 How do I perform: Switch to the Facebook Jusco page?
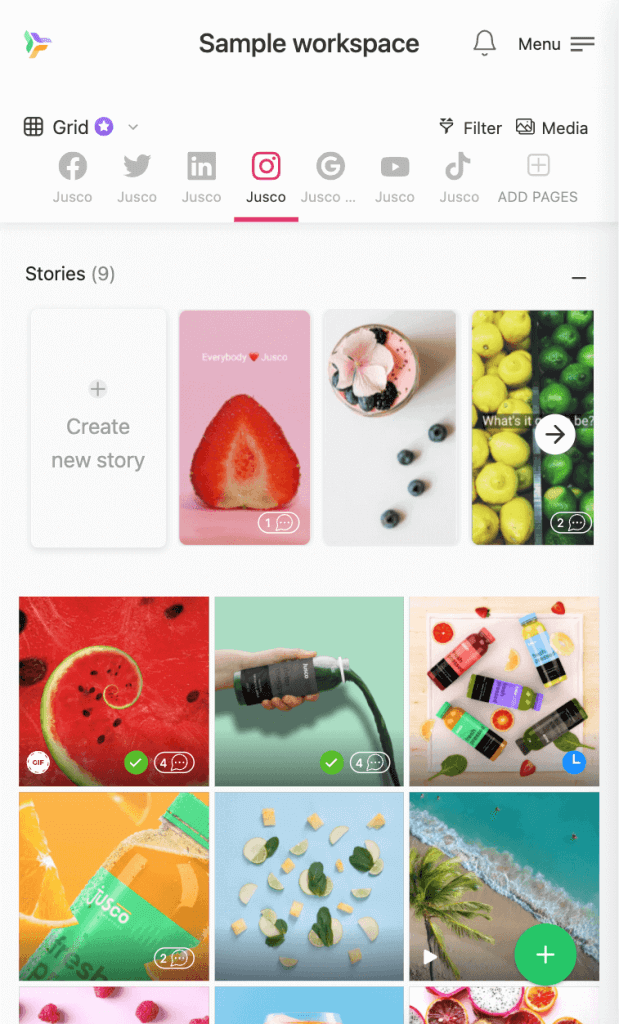coord(72,177)
